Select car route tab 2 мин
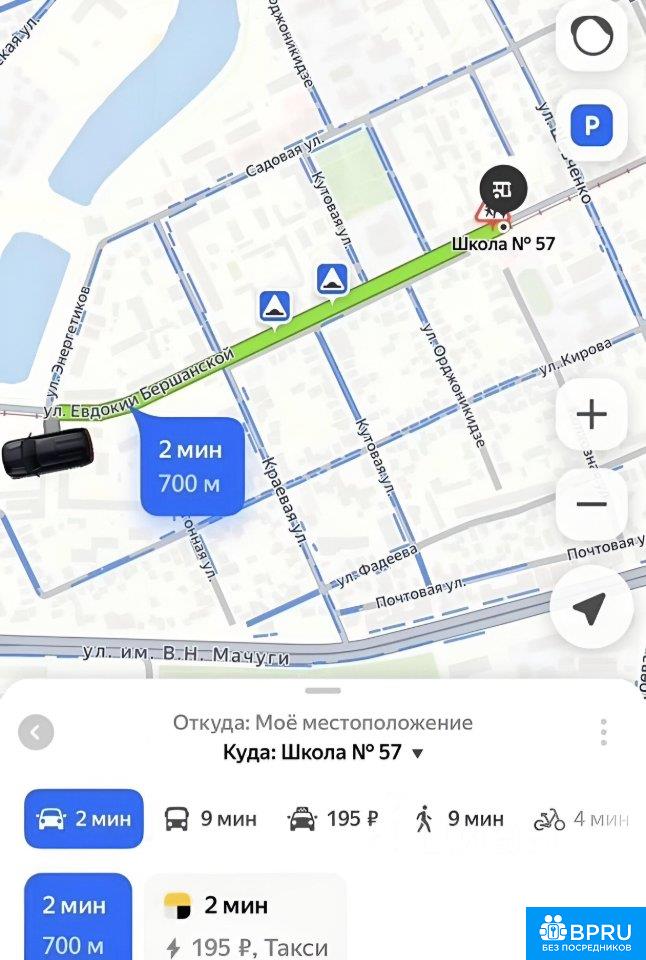The image size is (646, 960). click(84, 819)
